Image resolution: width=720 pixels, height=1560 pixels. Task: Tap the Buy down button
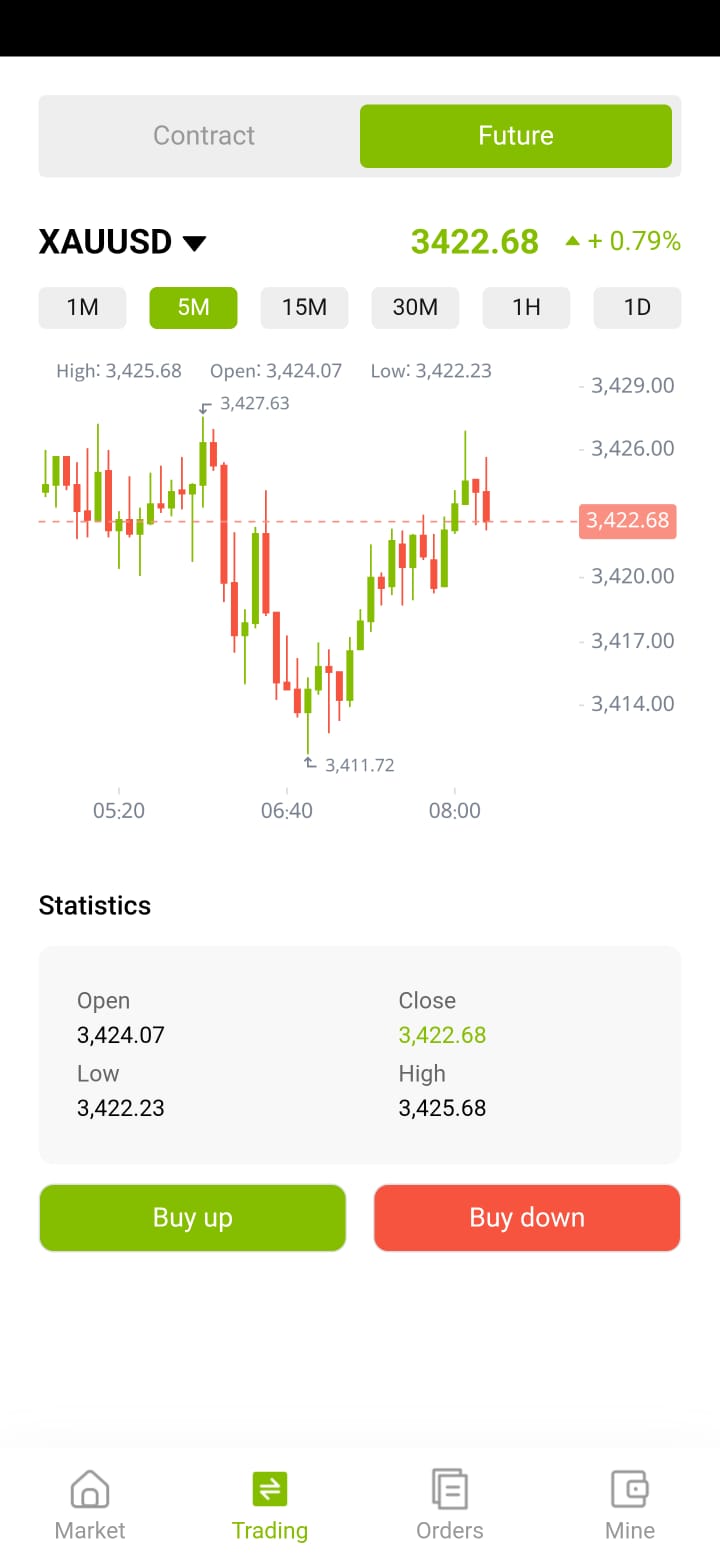pos(527,1218)
